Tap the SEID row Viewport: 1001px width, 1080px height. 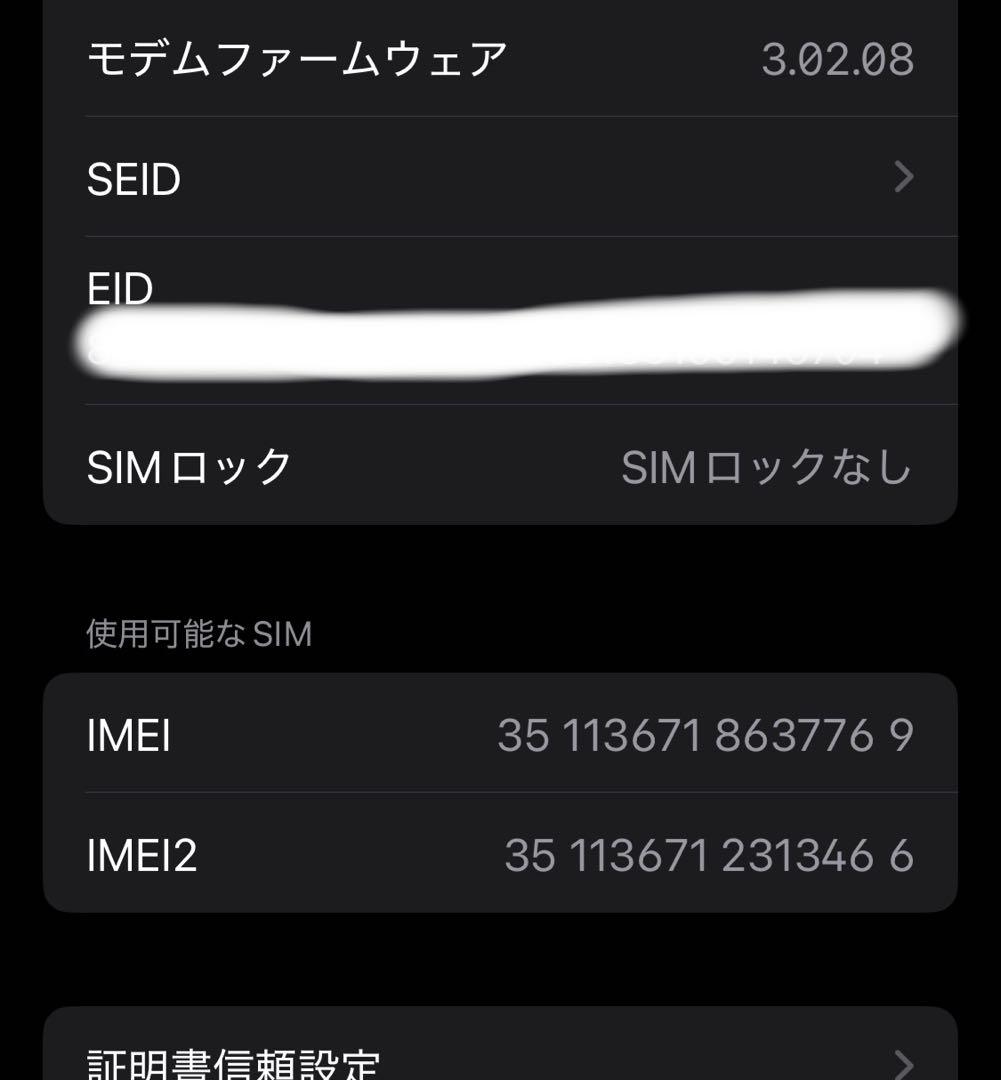tap(500, 178)
